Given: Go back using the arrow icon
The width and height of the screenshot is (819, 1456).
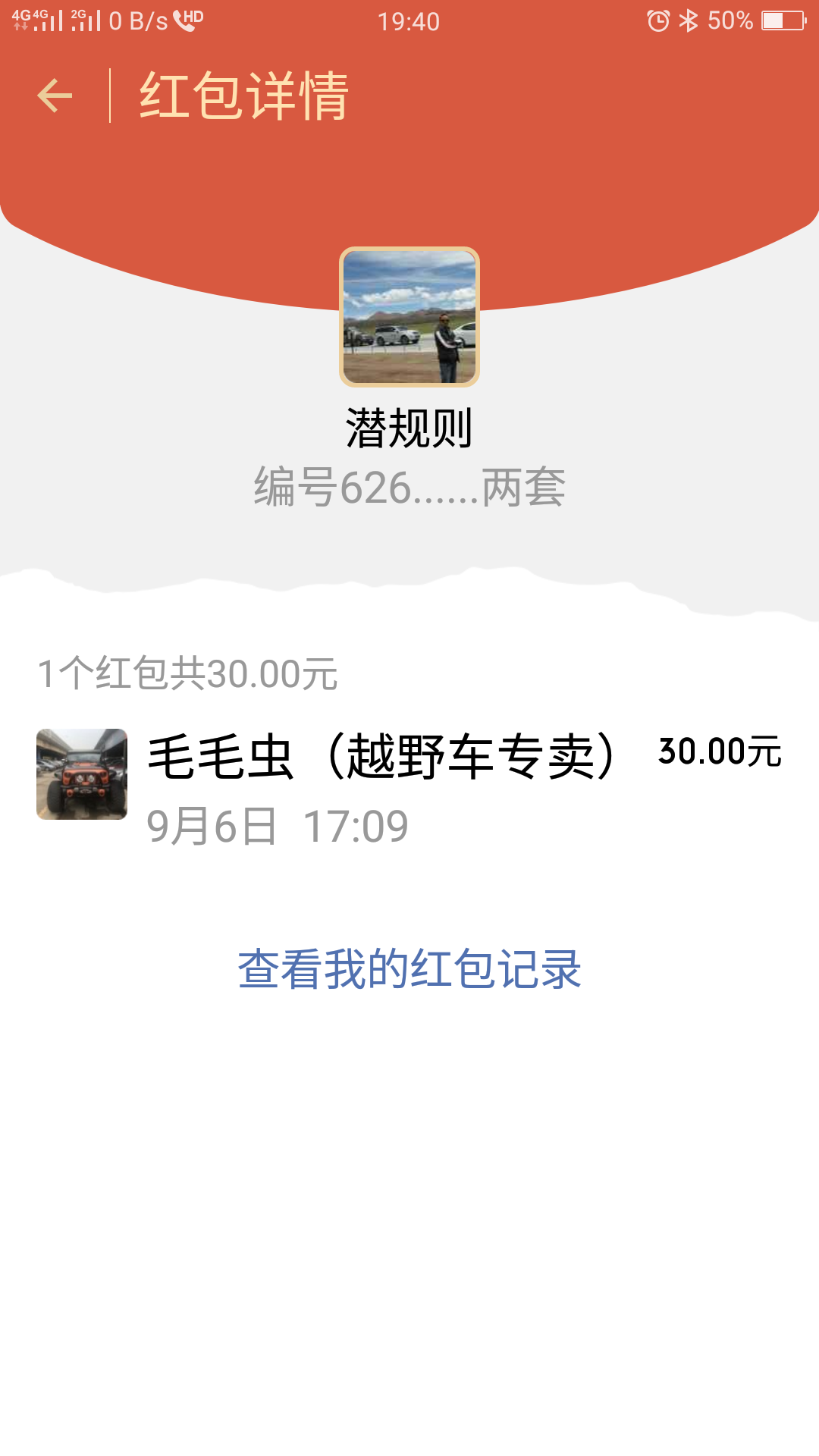Looking at the screenshot, I should point(55,96).
